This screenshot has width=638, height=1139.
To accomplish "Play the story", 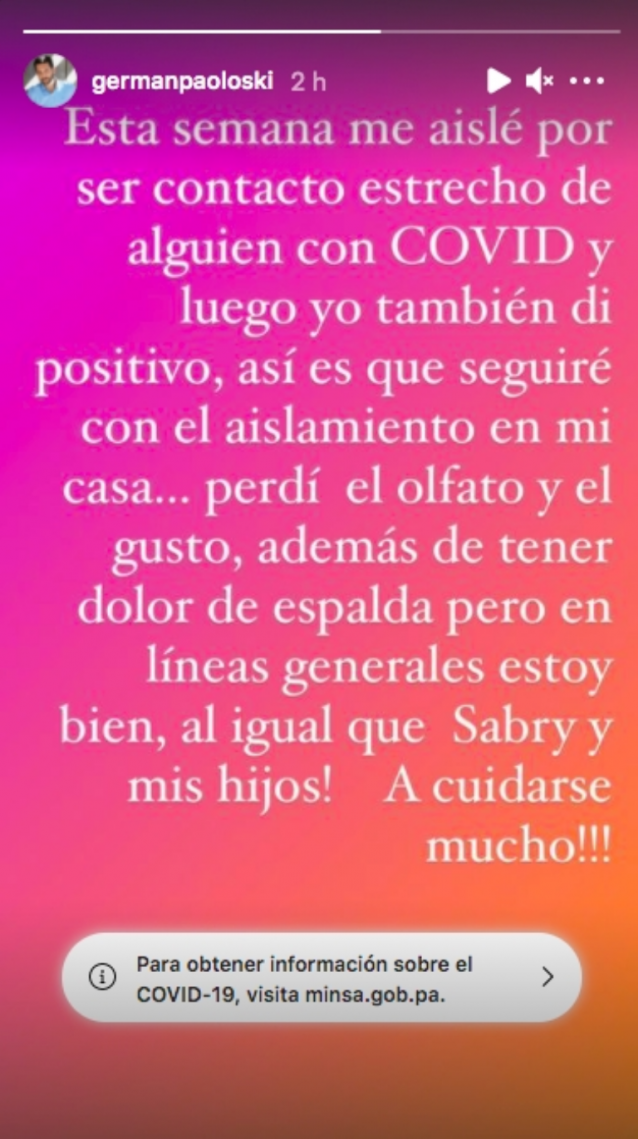I will click(498, 81).
